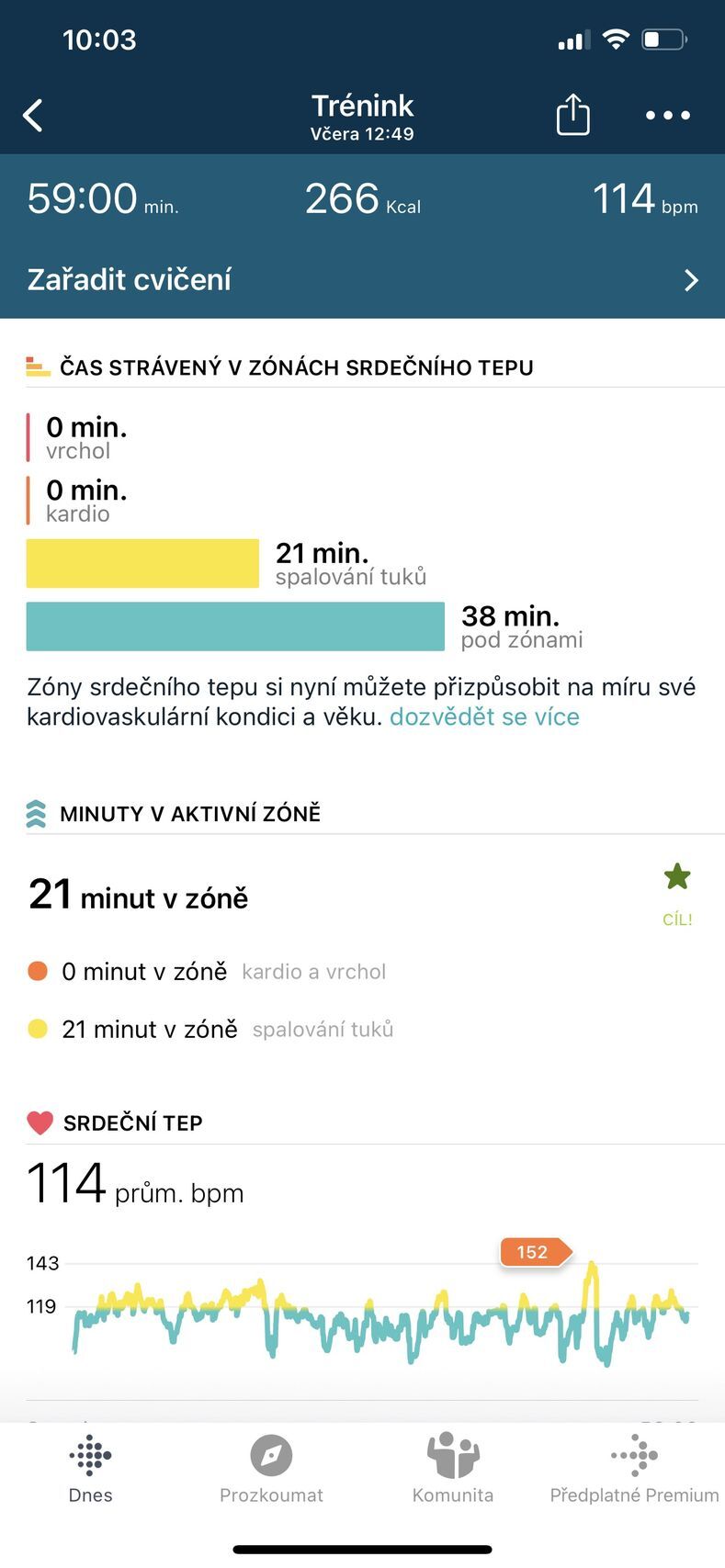Open the yellow zones legend icon above ČAS STRÁVENÝ
The width and height of the screenshot is (725, 1568).
point(35,366)
